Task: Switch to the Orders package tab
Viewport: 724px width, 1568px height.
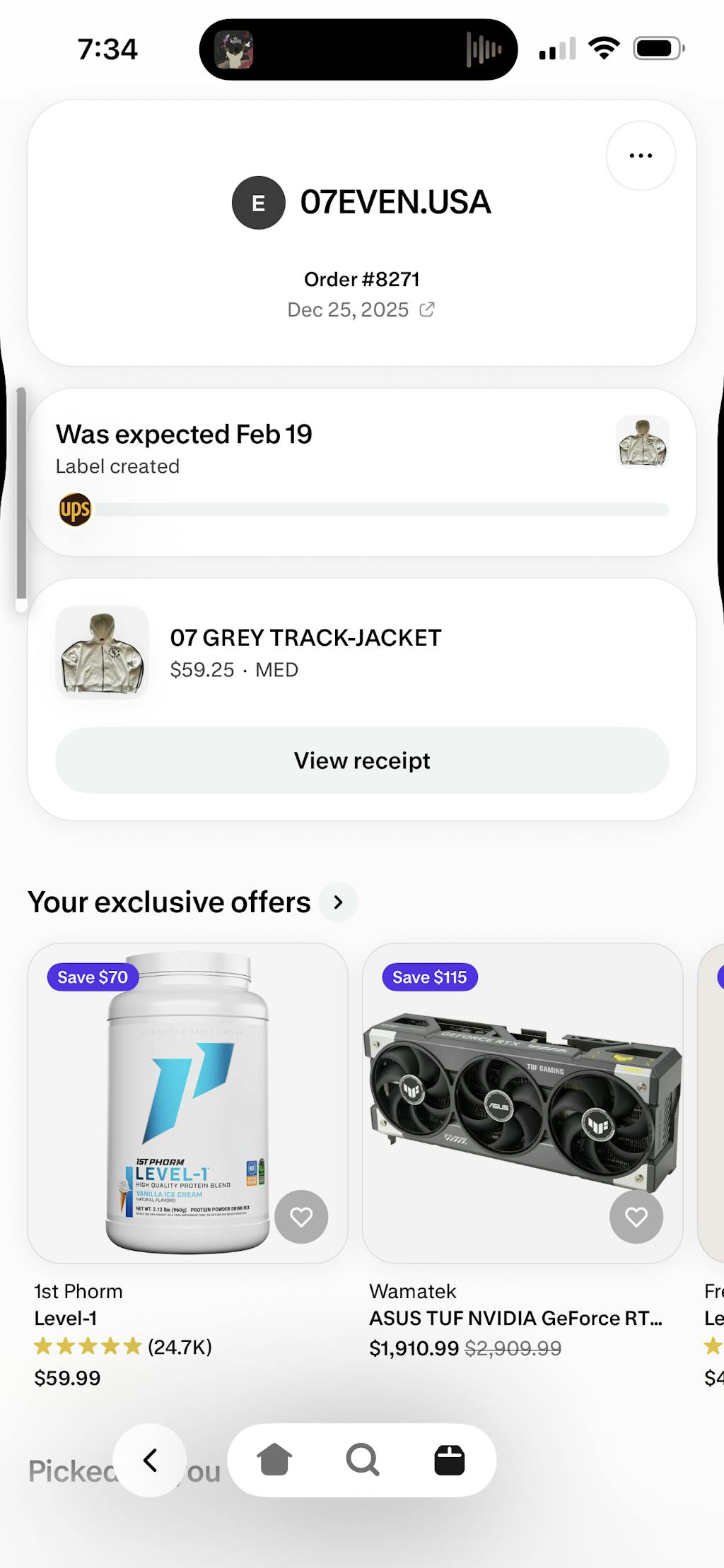Action: point(449,1460)
